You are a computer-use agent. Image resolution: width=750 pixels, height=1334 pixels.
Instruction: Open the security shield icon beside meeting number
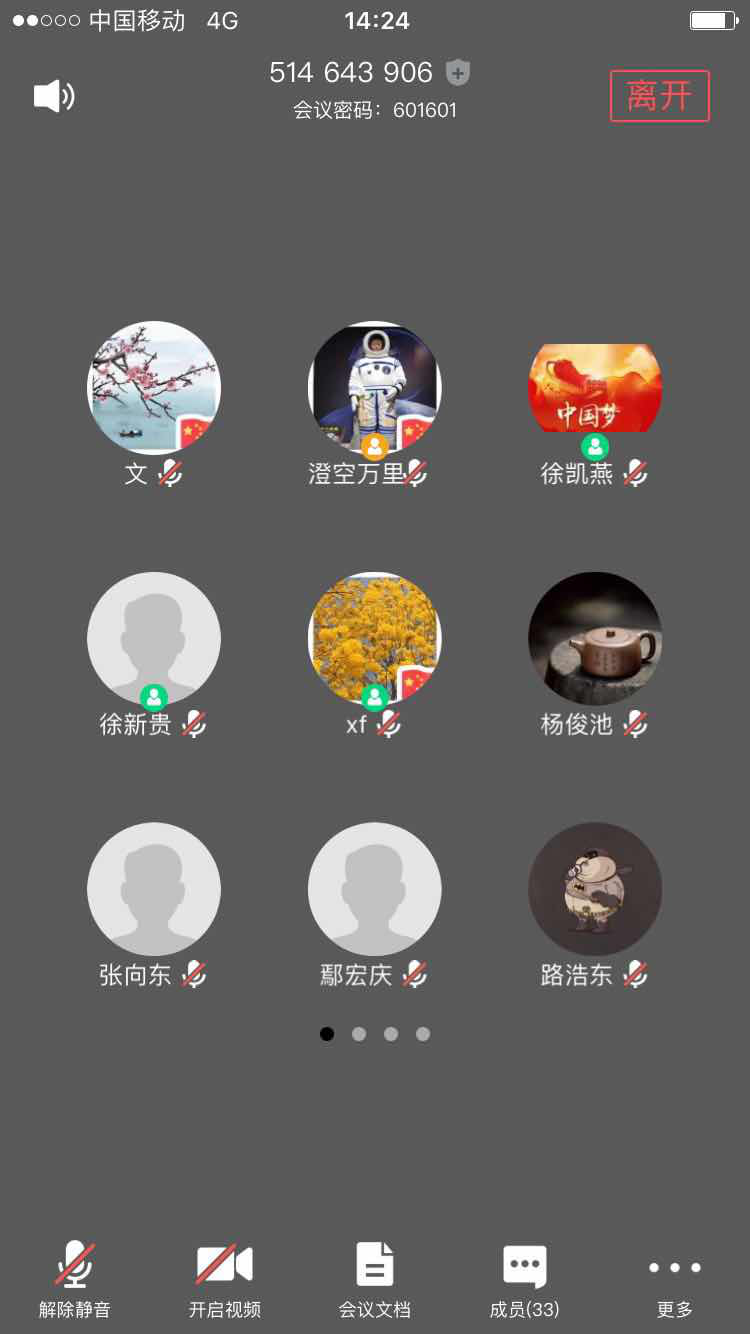pos(458,72)
